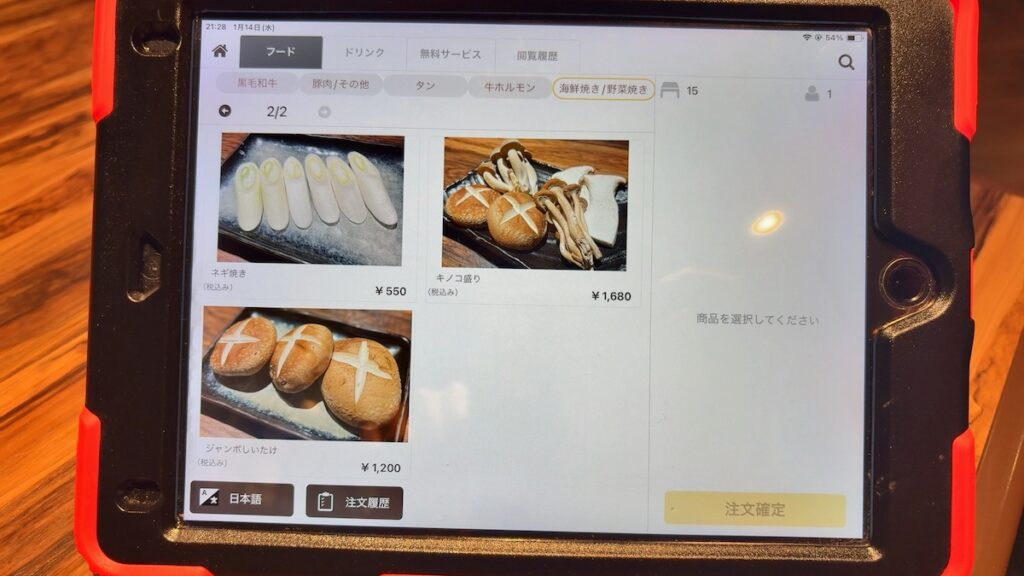
Task: Choose the ネギ焼き item for ¥550
Action: point(311,215)
